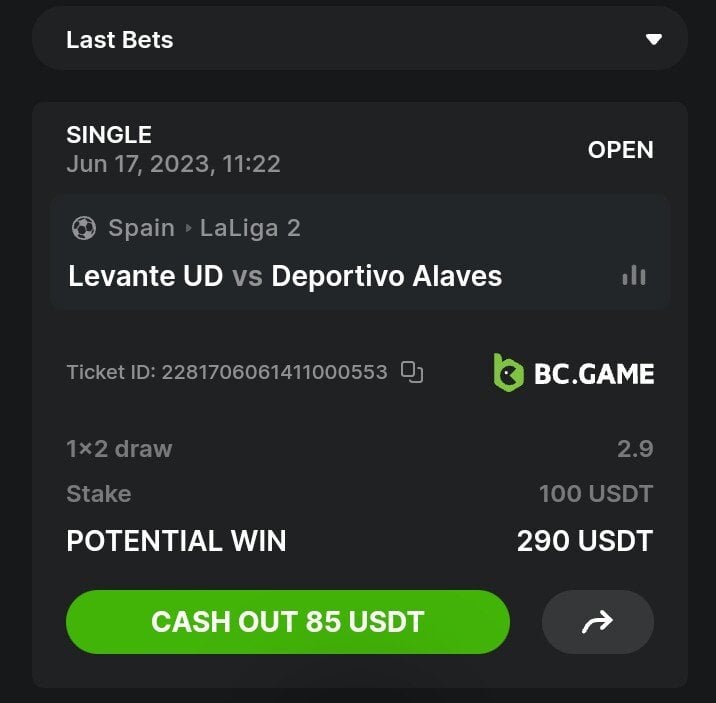Copy the ticket ID
Screen dimensions: 716x703
[x=412, y=372]
